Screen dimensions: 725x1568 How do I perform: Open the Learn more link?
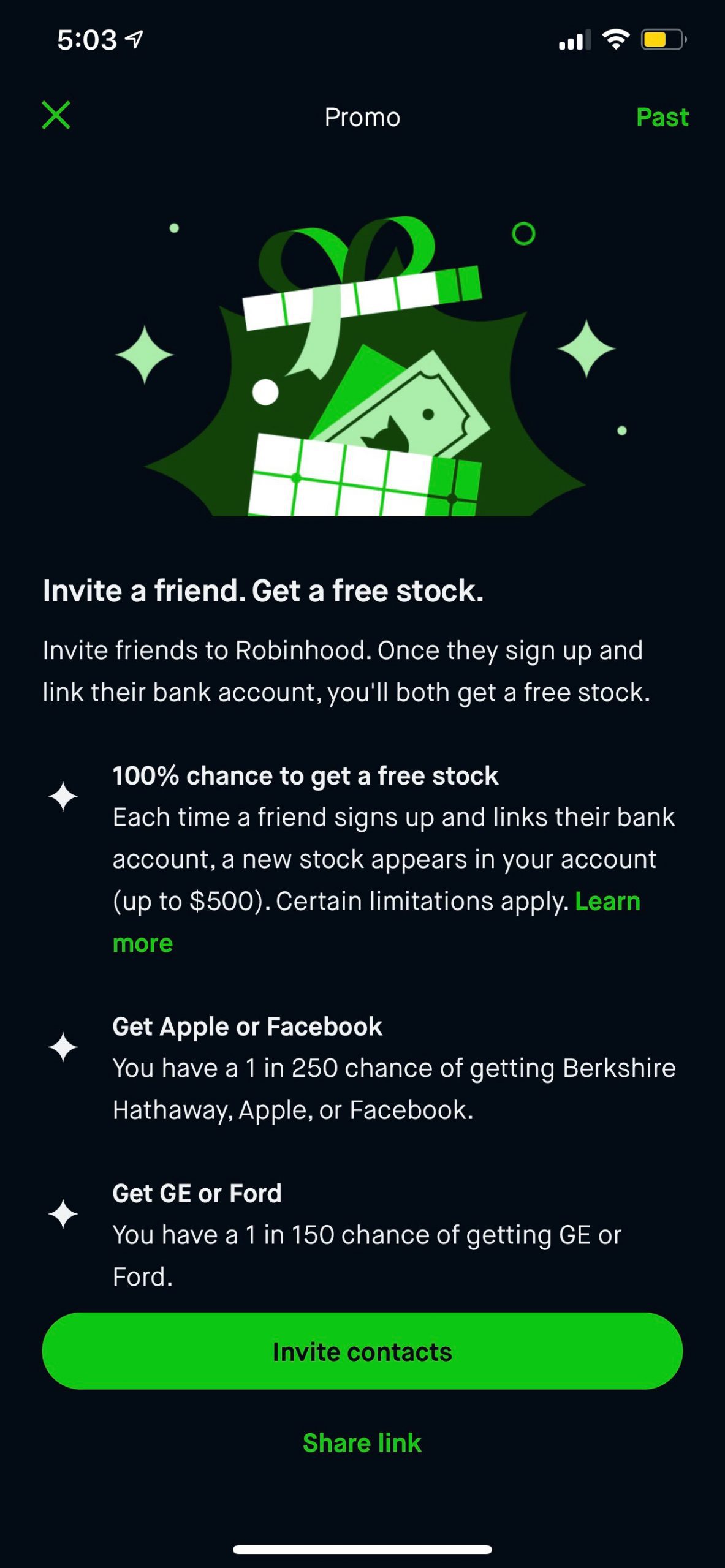pos(607,901)
